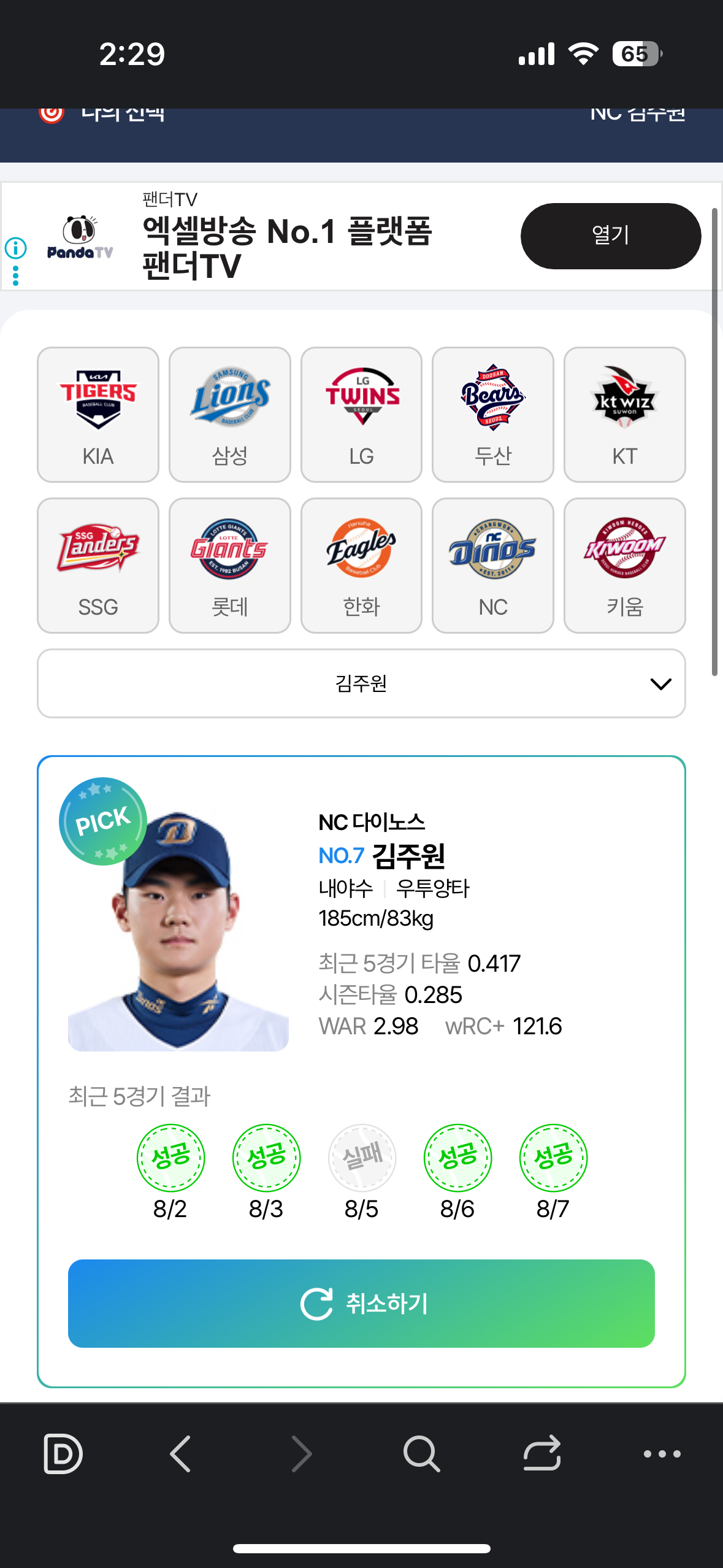This screenshot has height=1568, width=723.
Task: Select the KT Wiz team
Action: (624, 415)
